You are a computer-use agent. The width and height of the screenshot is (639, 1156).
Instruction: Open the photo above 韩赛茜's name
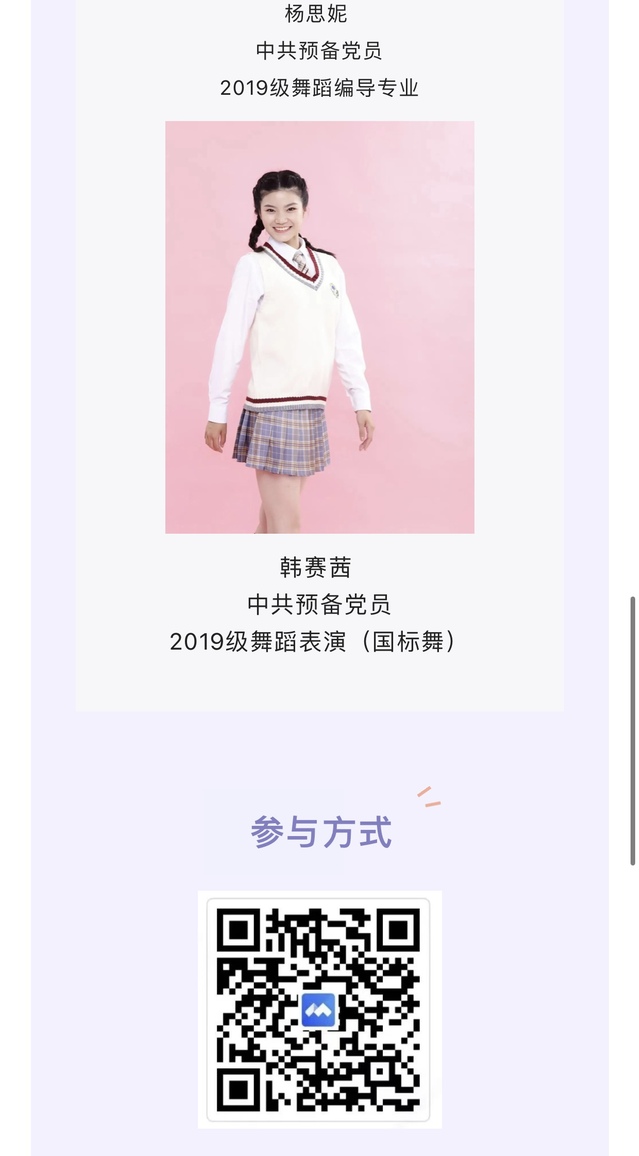click(319, 327)
